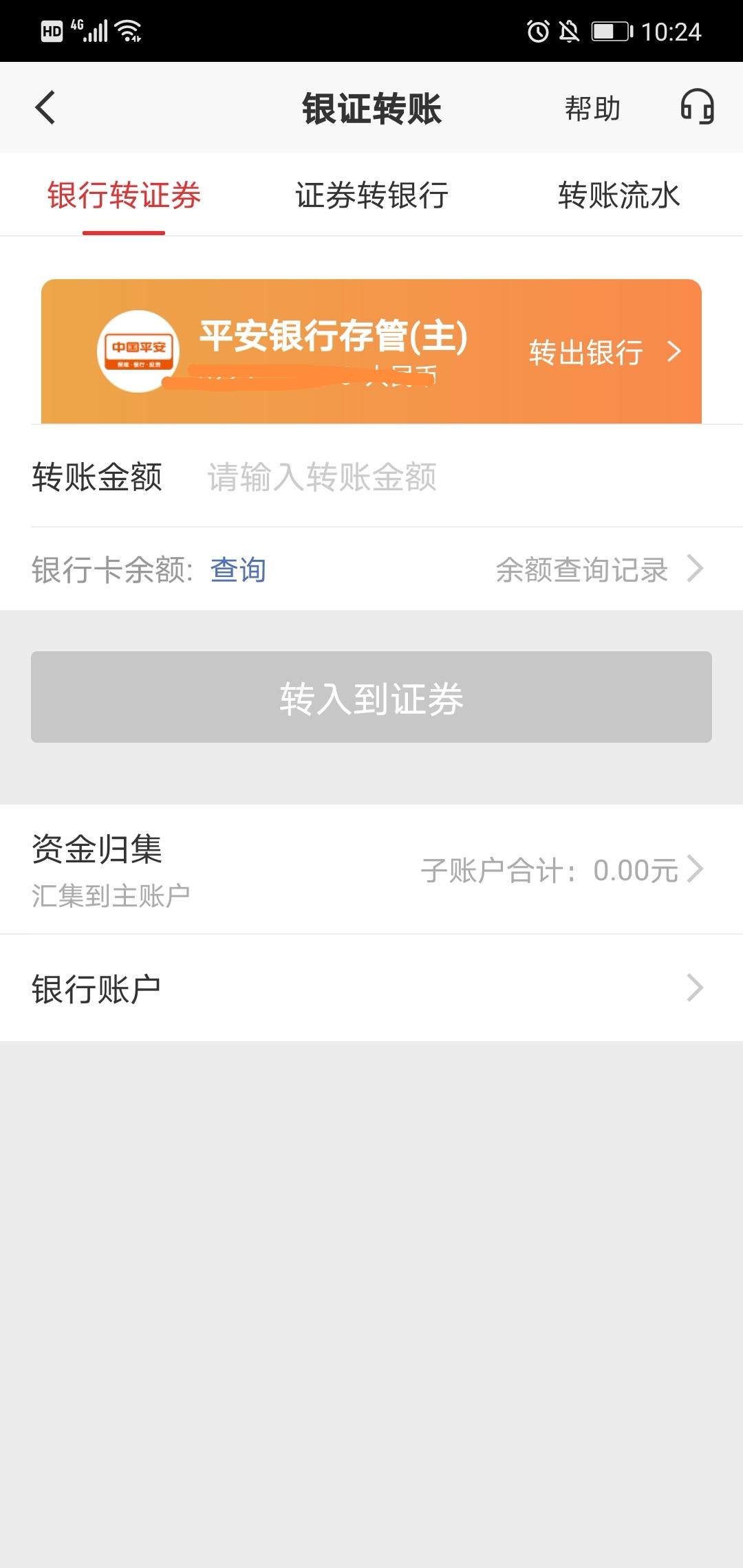Open the 转账流水 tab

pos(618,196)
